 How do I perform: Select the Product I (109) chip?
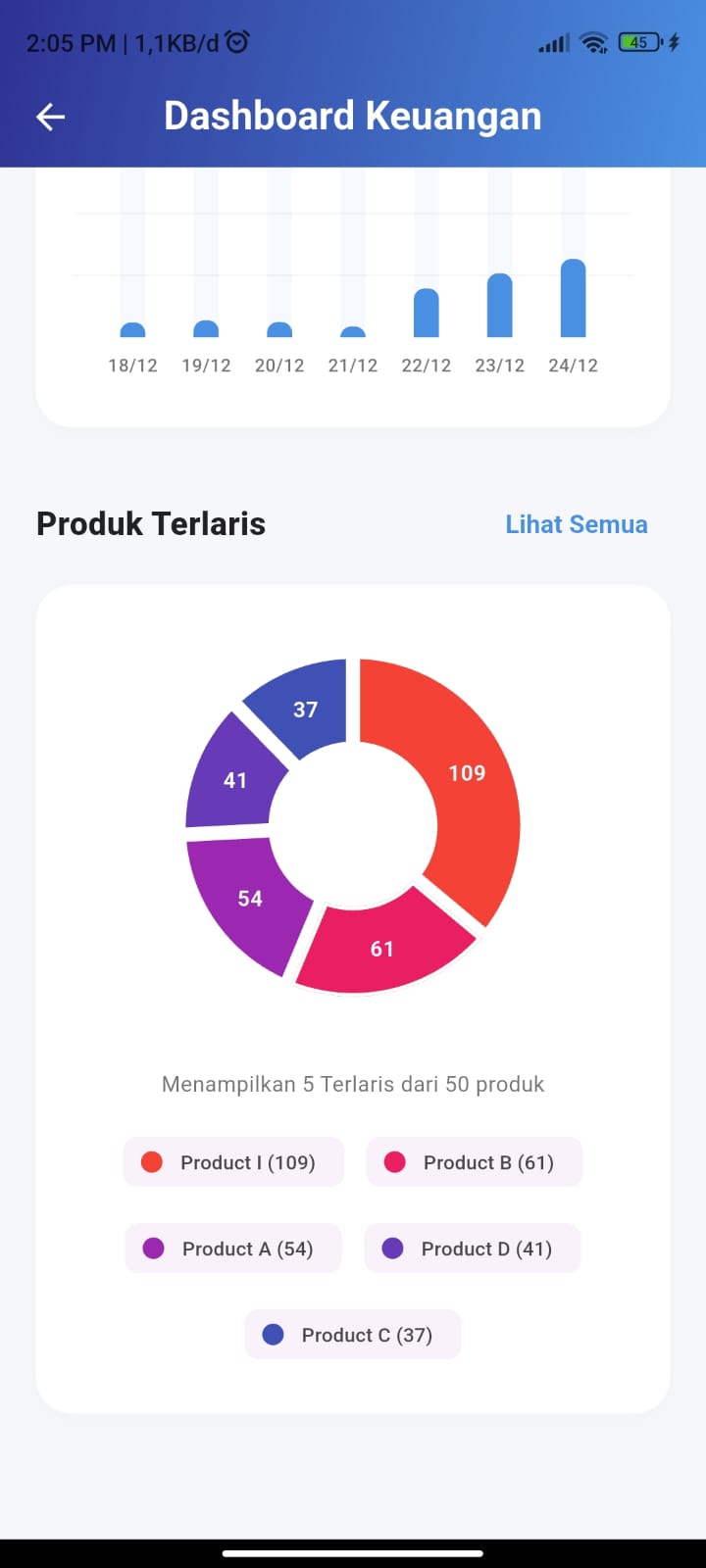pyautogui.click(x=233, y=1162)
